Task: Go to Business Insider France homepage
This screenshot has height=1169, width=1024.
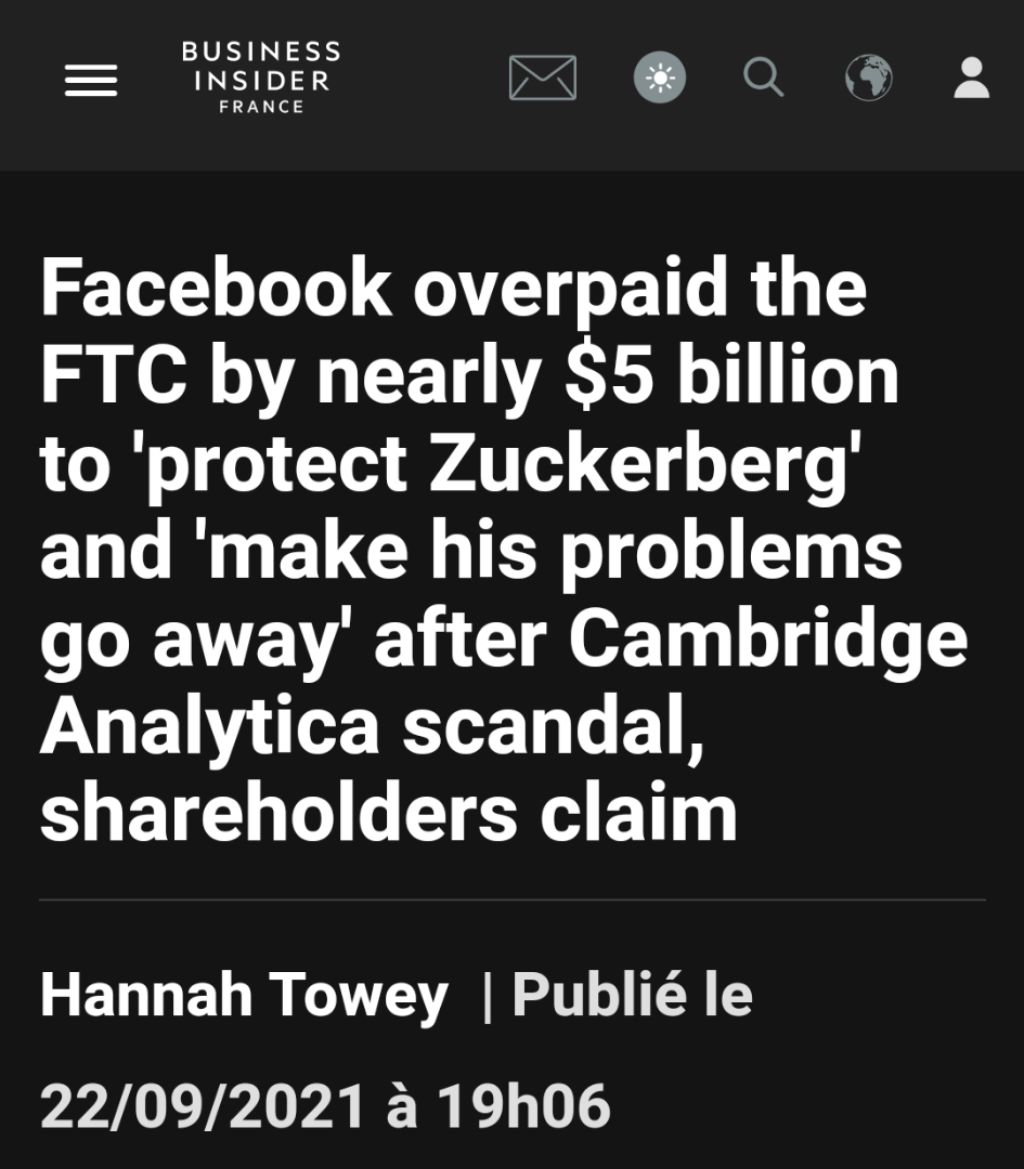Action: click(x=260, y=77)
